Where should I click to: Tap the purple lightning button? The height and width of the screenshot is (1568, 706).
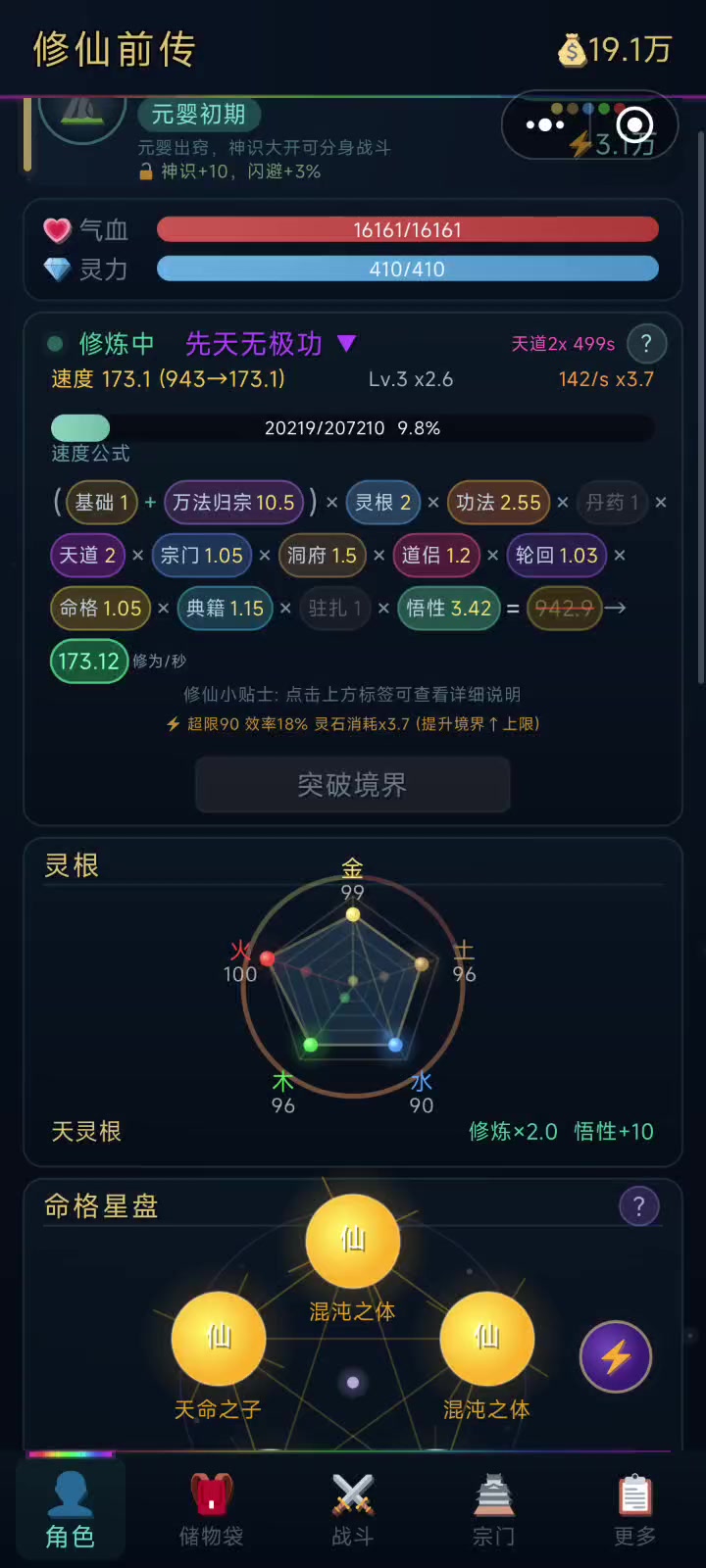coord(616,1357)
